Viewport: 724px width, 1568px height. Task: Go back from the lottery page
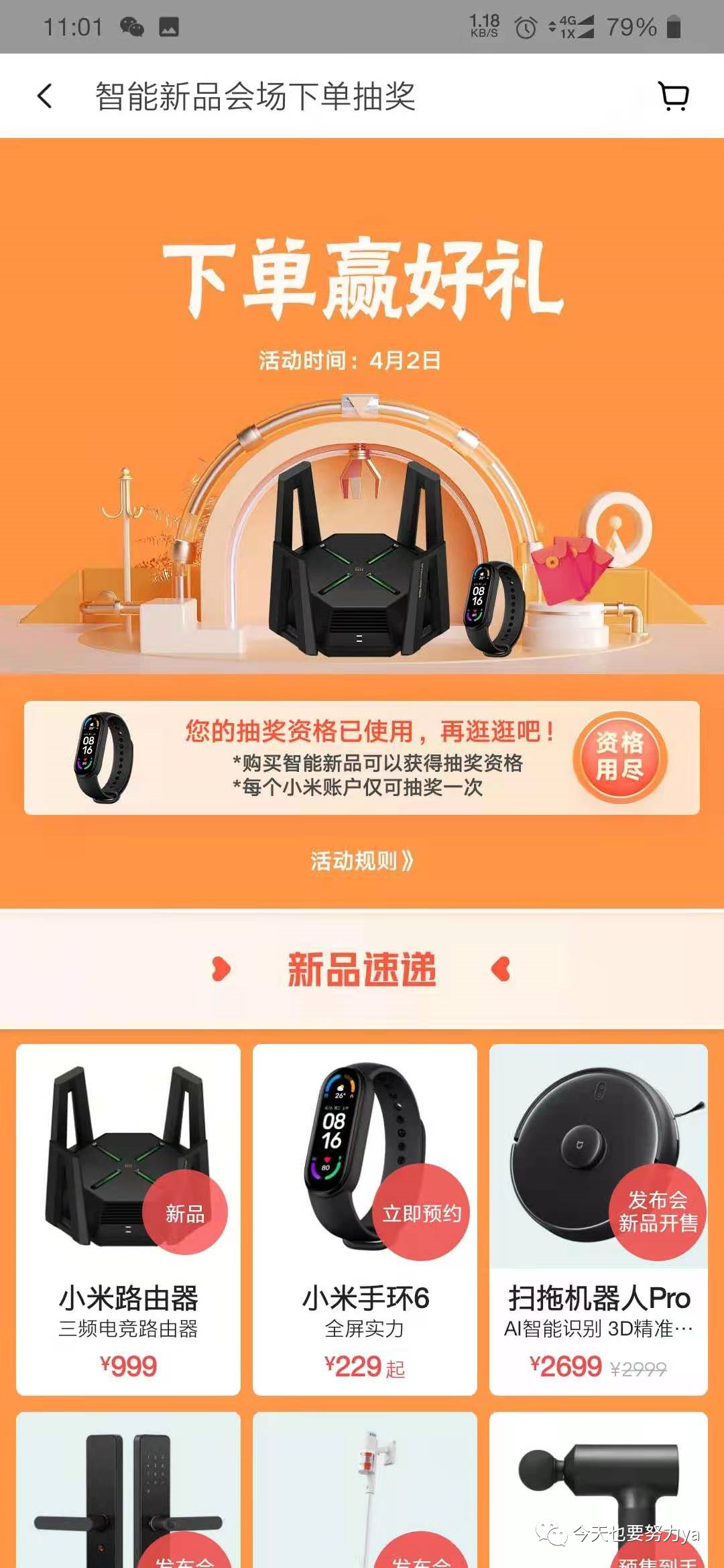pos(45,96)
